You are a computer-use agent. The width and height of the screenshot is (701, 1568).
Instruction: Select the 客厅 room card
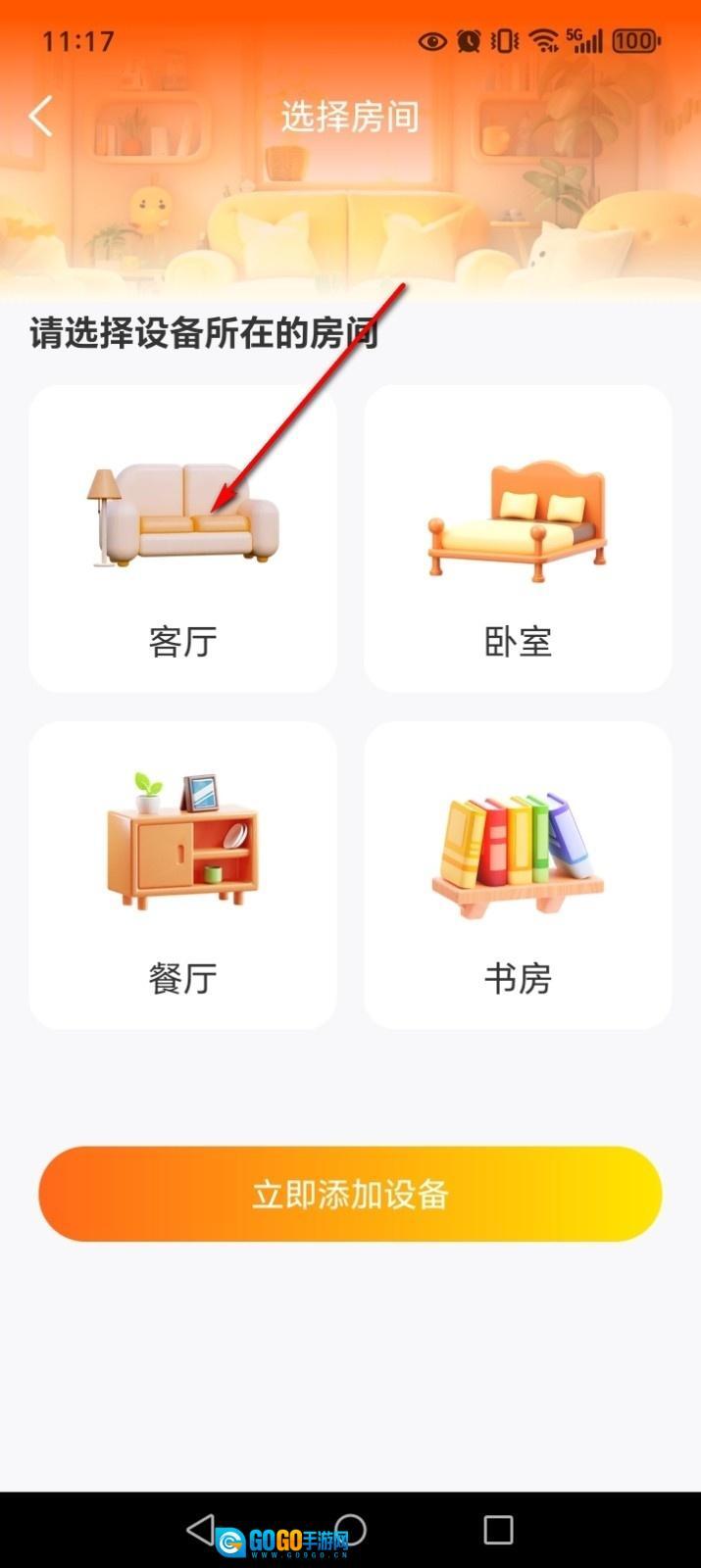point(182,539)
